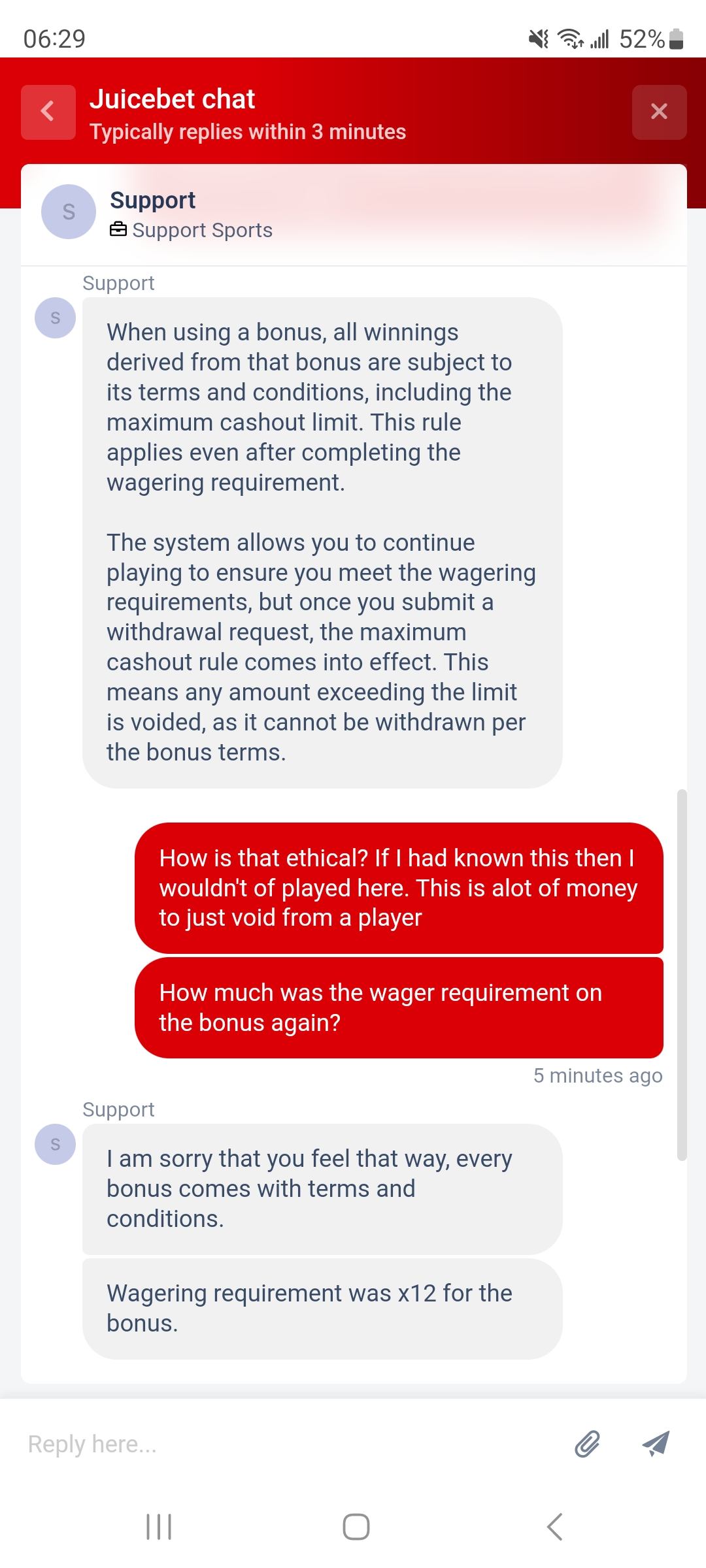This screenshot has height=1568, width=706.
Task: Go back from Juicebet chat
Action: pos(48,112)
